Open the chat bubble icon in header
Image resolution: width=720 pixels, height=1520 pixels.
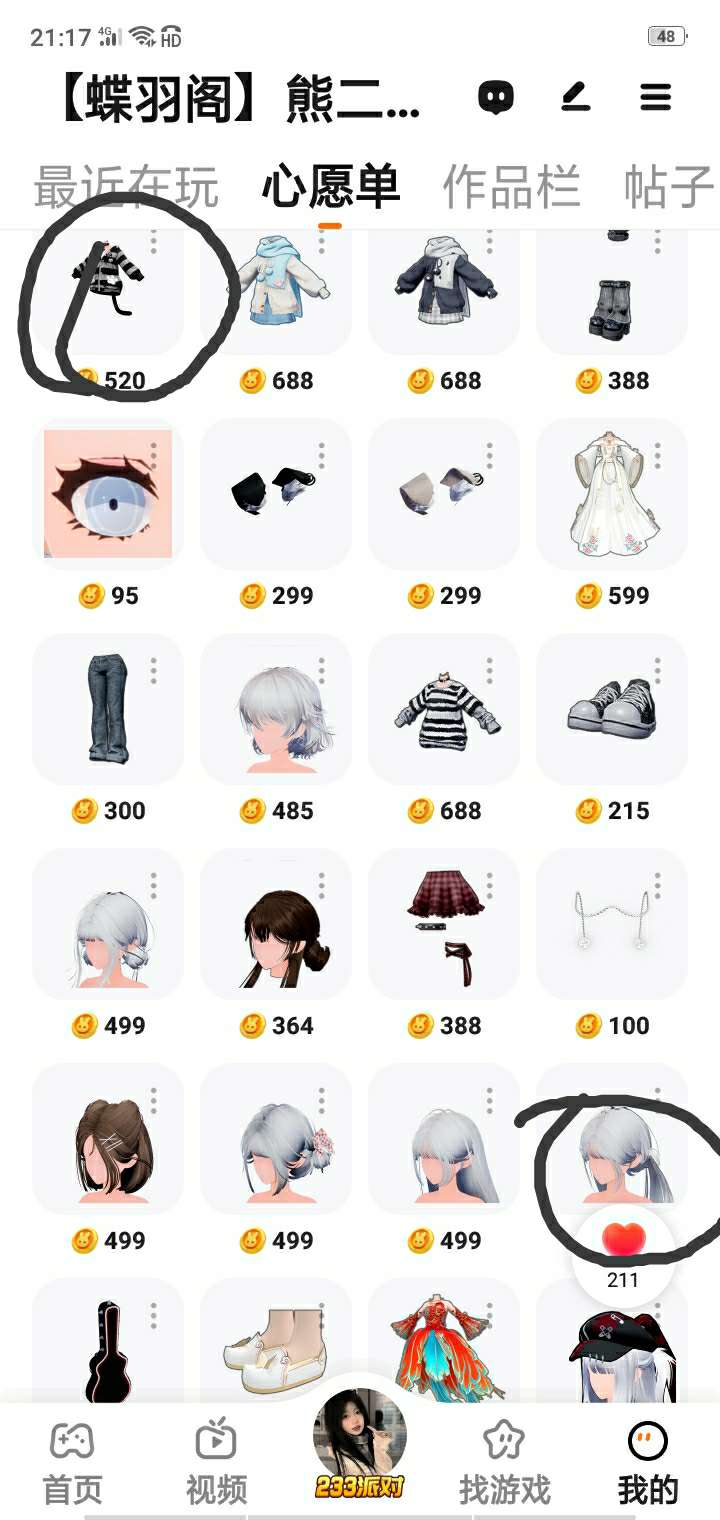[496, 97]
